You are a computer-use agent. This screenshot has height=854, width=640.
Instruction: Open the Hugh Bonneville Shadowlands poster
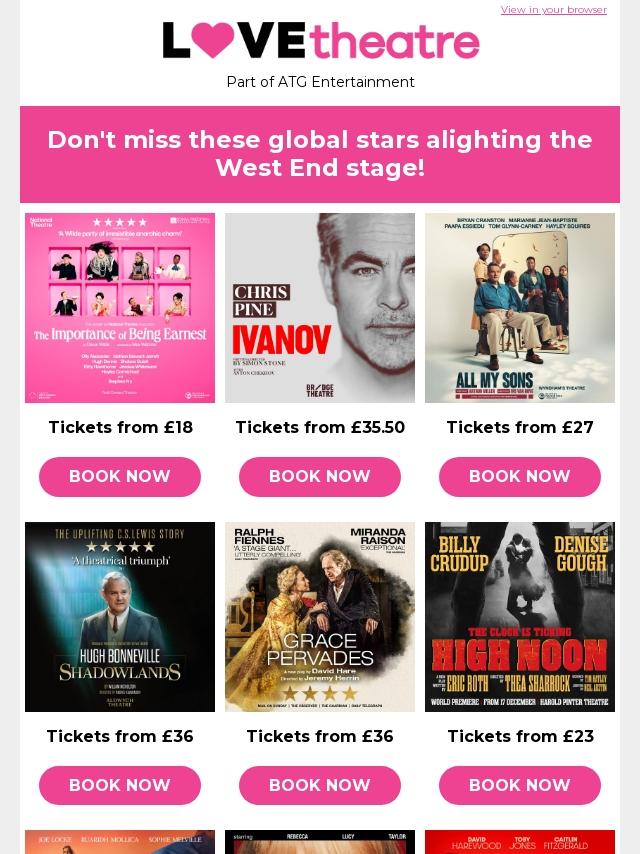click(x=120, y=617)
